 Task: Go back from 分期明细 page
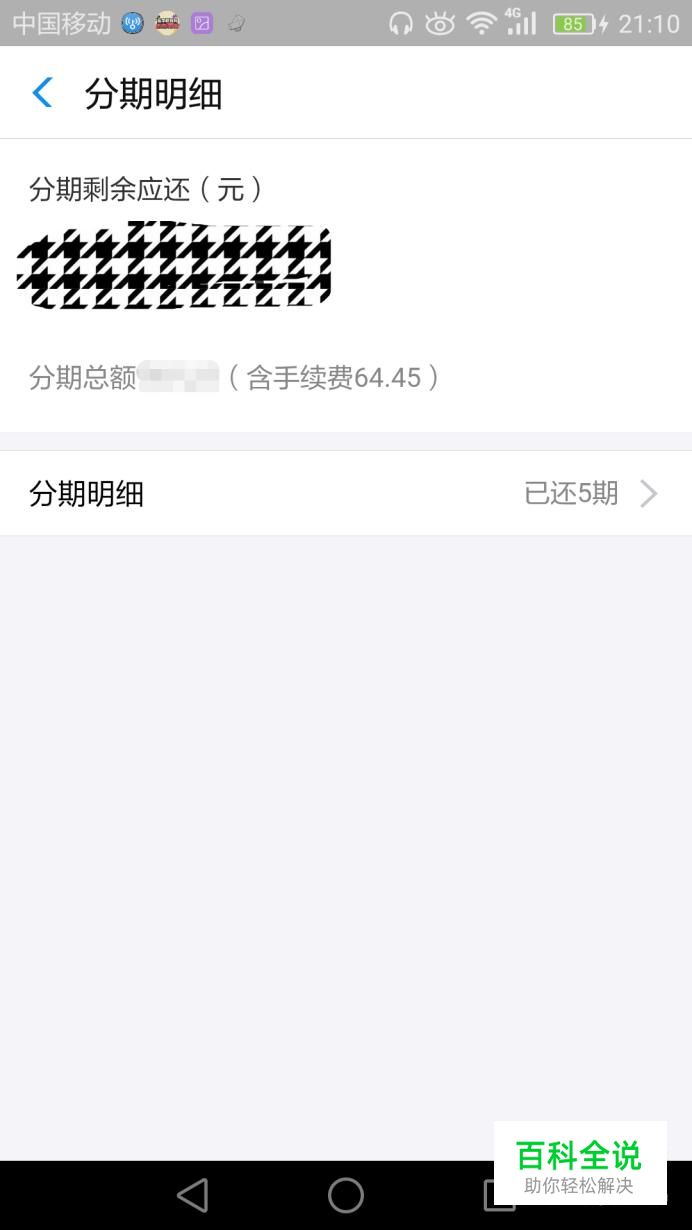42,93
